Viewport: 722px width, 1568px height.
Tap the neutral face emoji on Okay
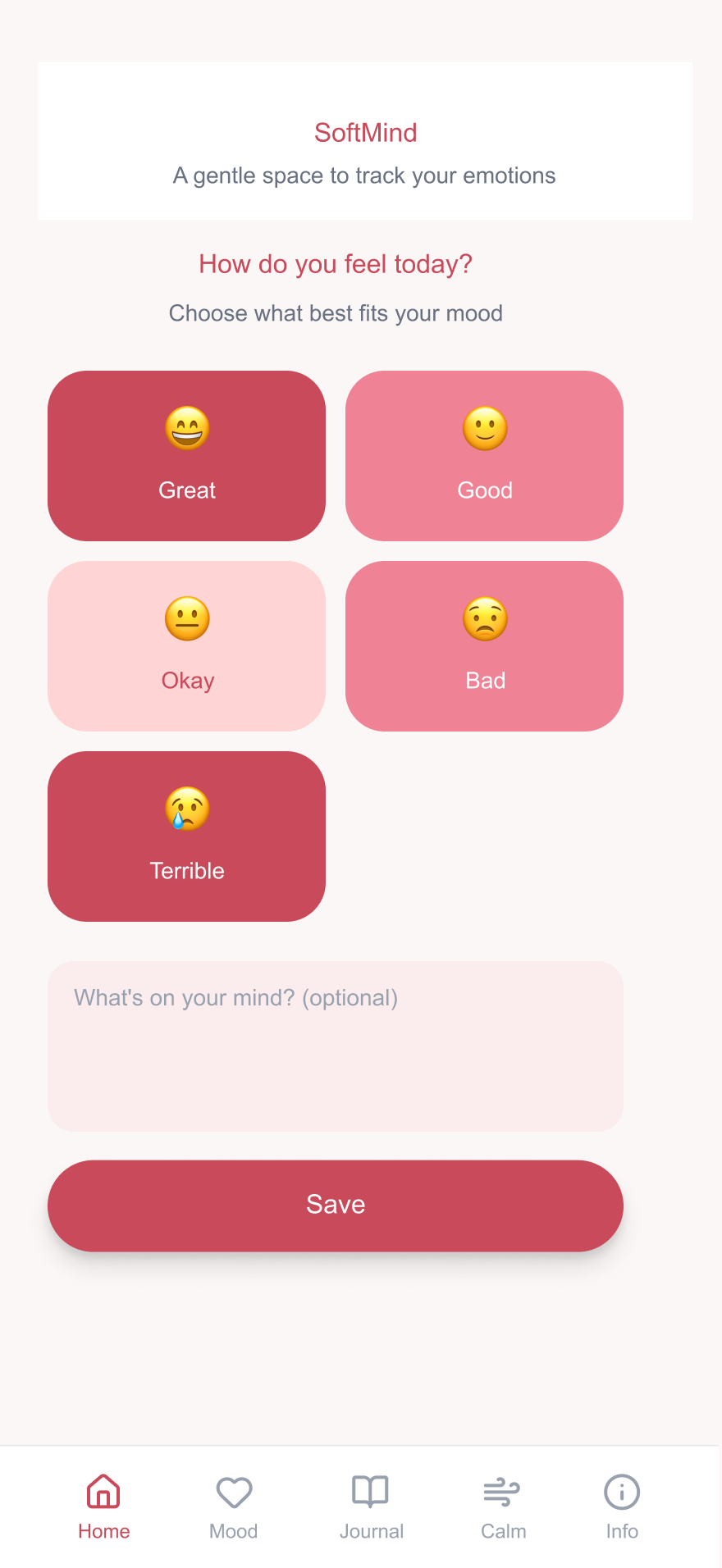[186, 618]
